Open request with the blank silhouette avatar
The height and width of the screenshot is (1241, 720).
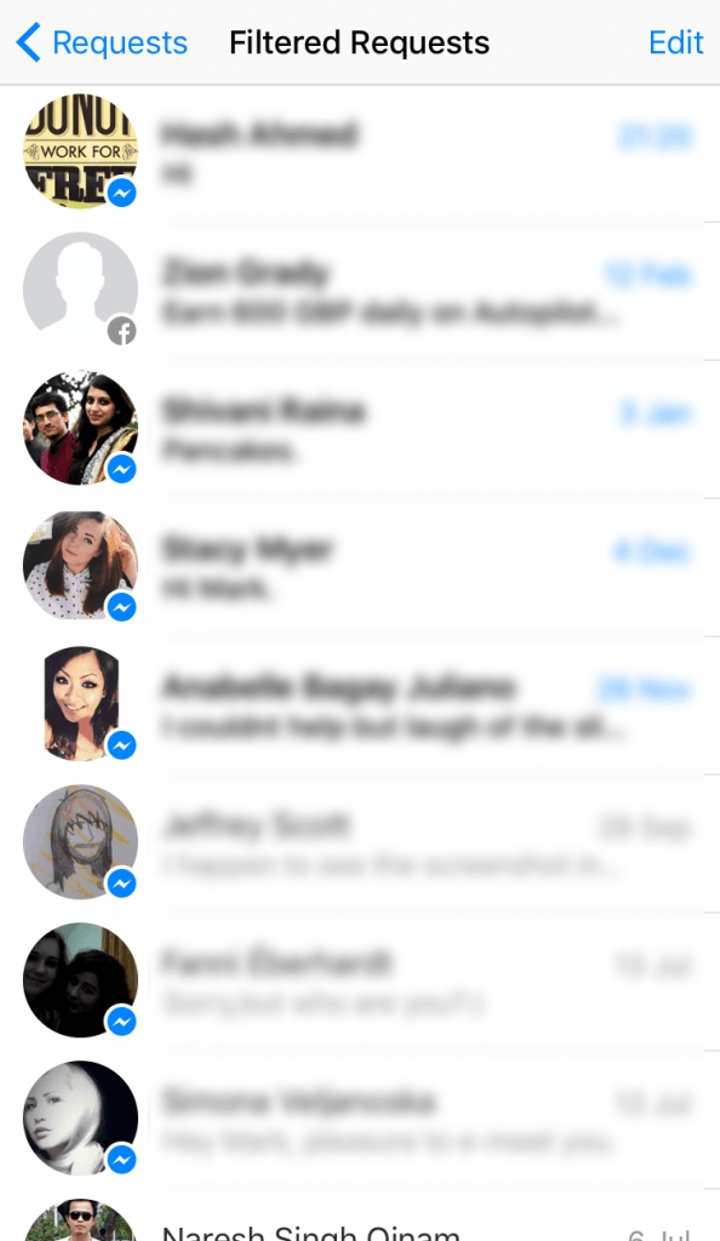pos(360,290)
